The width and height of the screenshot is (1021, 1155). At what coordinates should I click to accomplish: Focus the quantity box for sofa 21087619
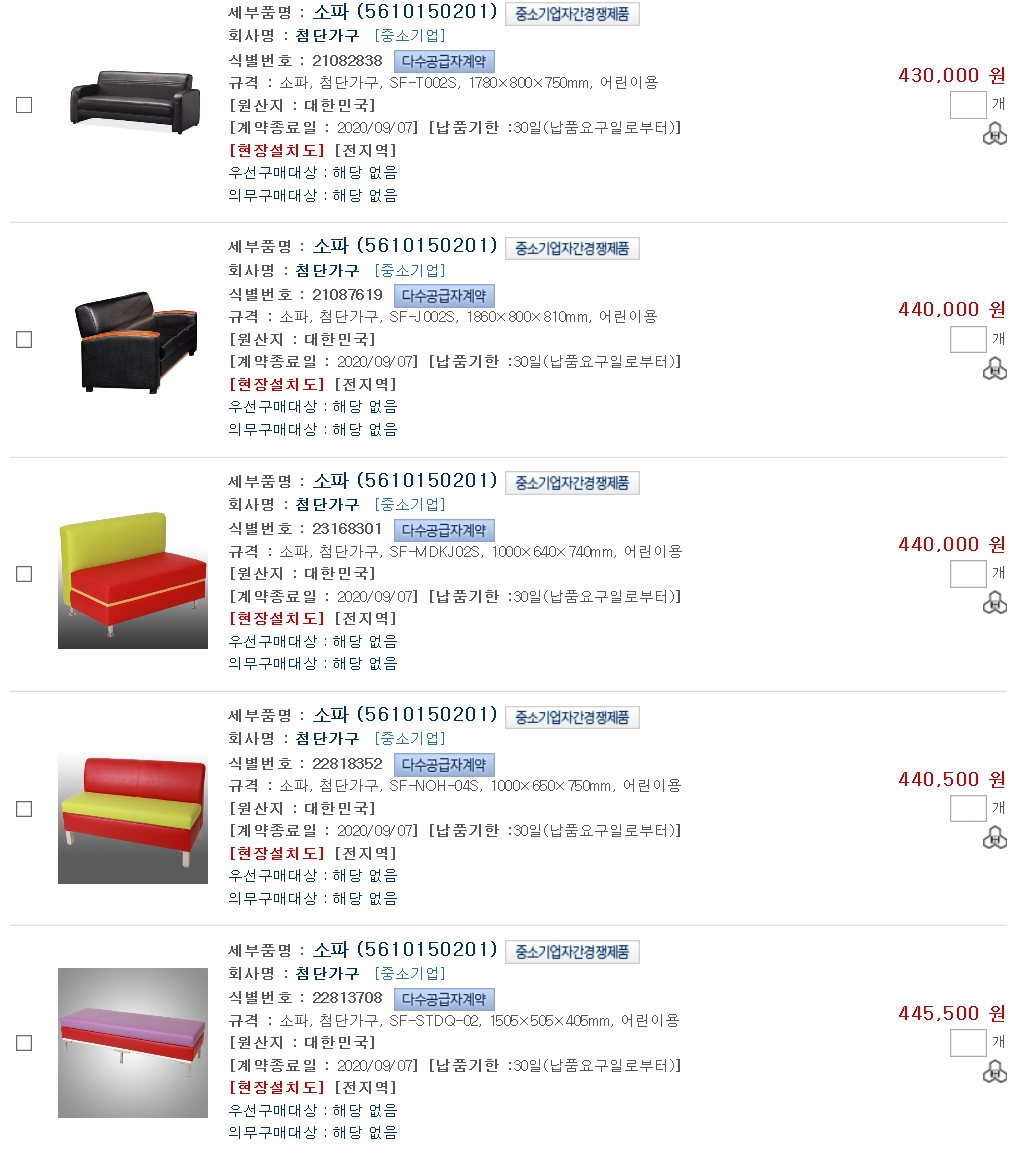967,339
